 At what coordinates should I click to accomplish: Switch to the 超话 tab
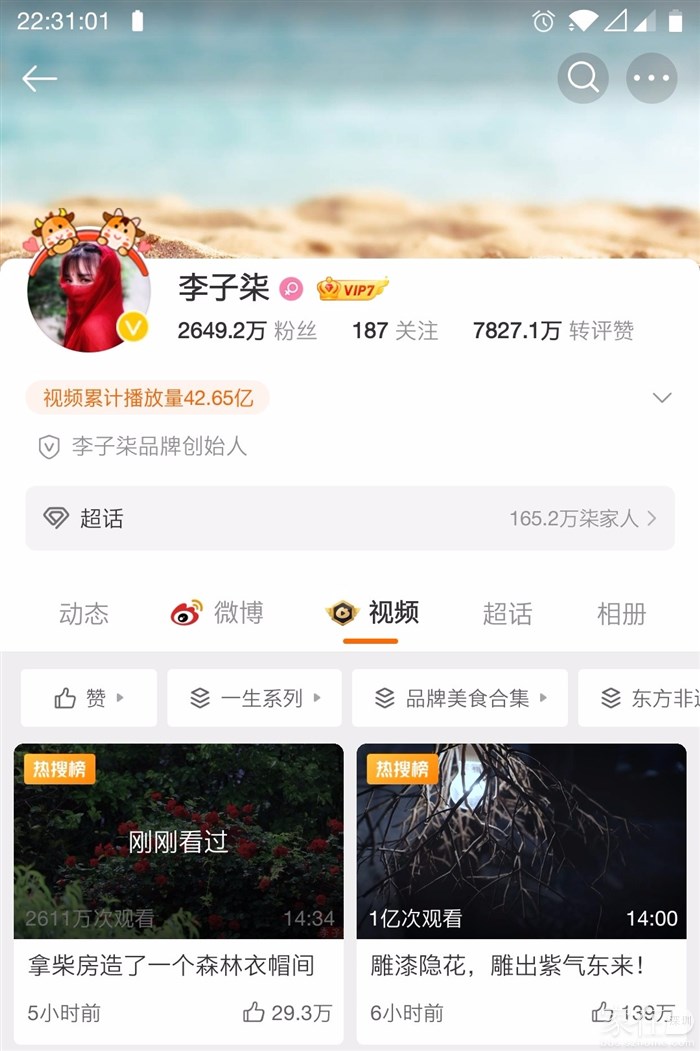507,613
